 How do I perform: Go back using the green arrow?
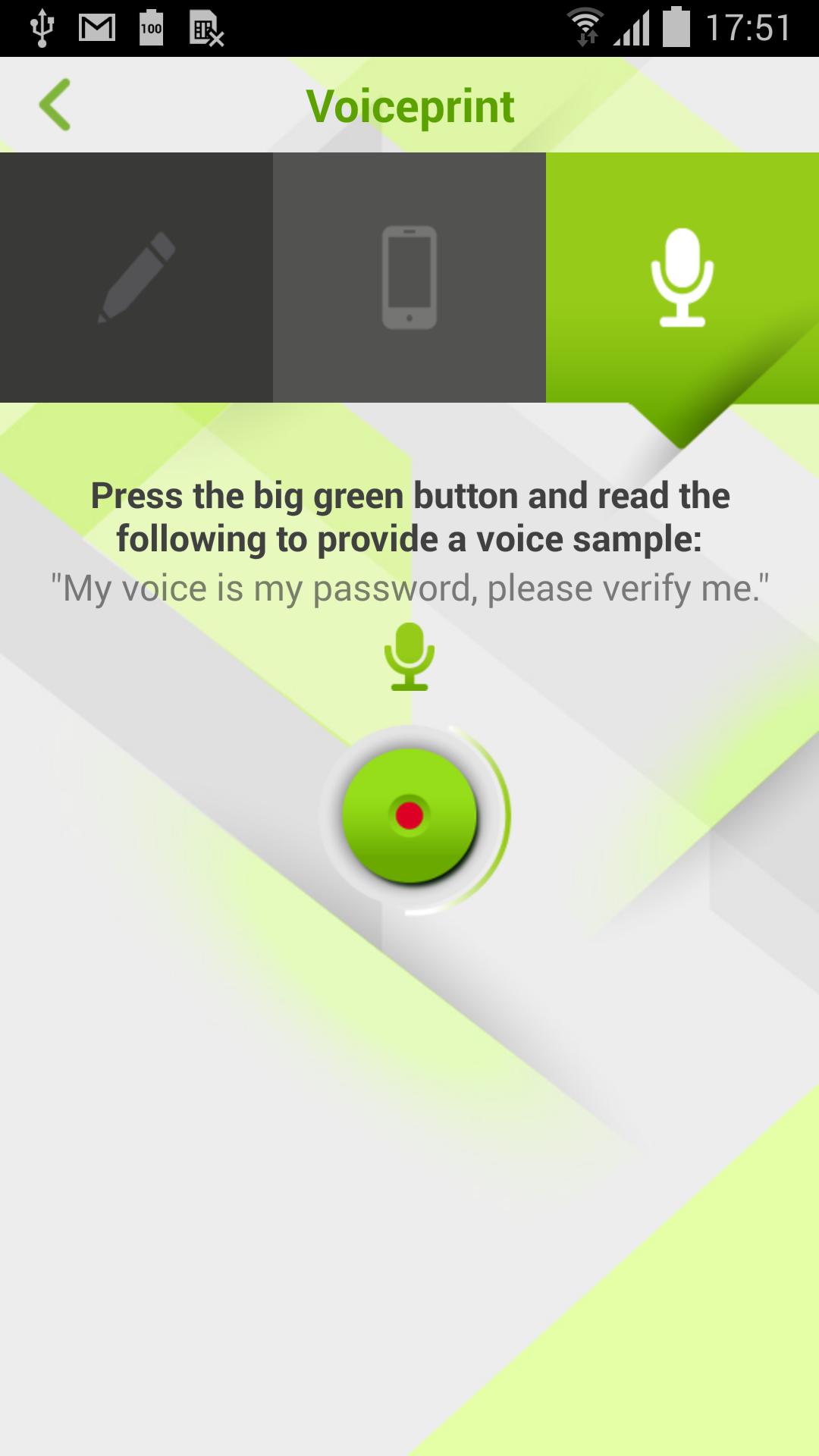point(55,105)
